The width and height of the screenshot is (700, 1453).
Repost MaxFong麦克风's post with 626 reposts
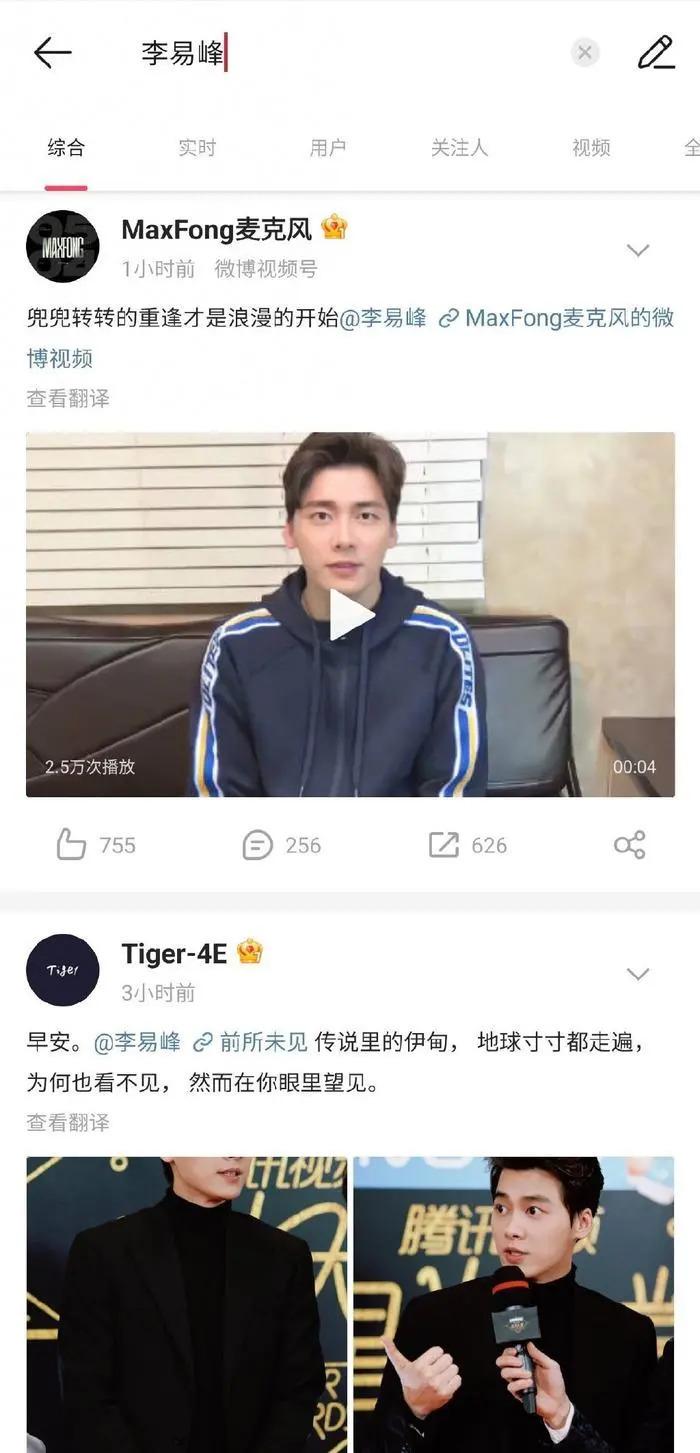(x=468, y=845)
